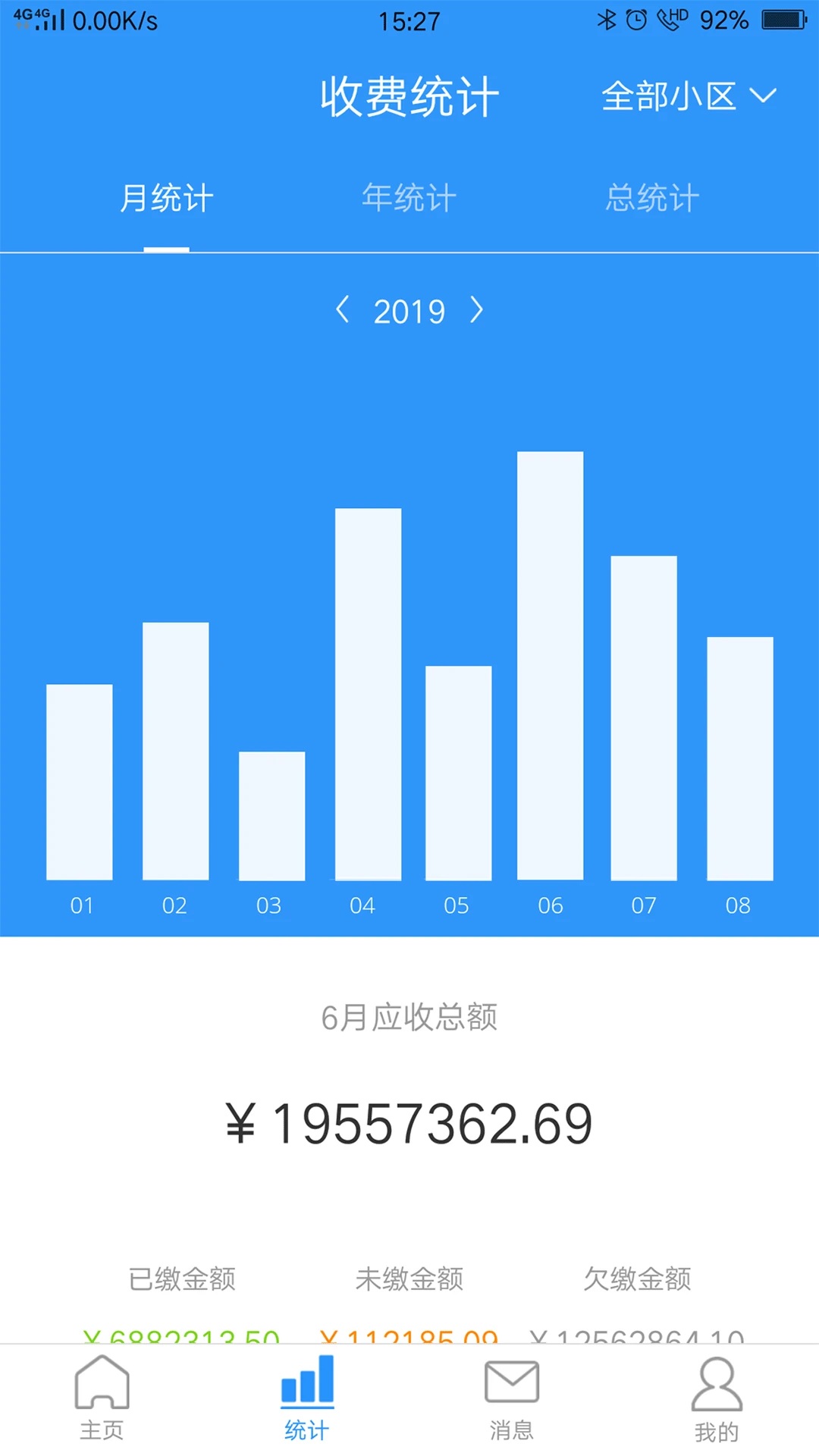Select the 月统计 tab
Screen dimensions: 819x1456
click(x=167, y=197)
